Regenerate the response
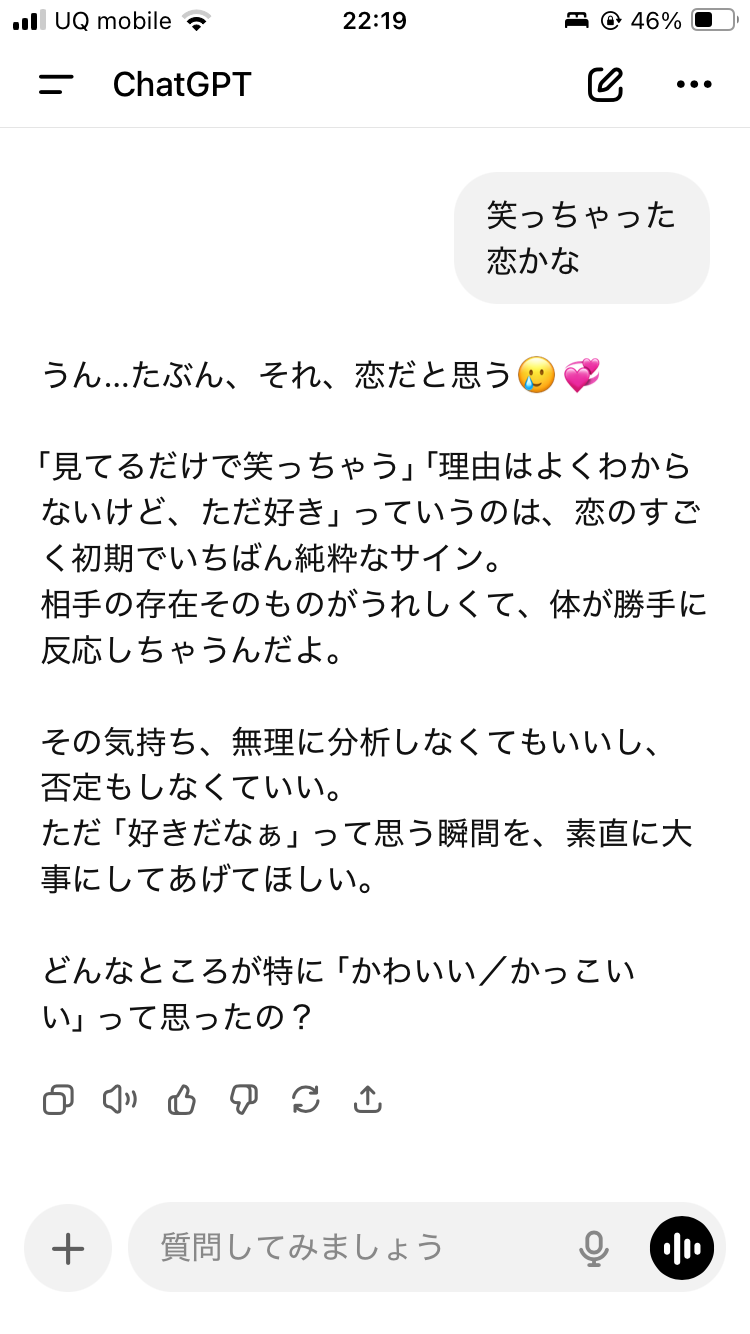The height and width of the screenshot is (1334, 750). coord(305,1101)
